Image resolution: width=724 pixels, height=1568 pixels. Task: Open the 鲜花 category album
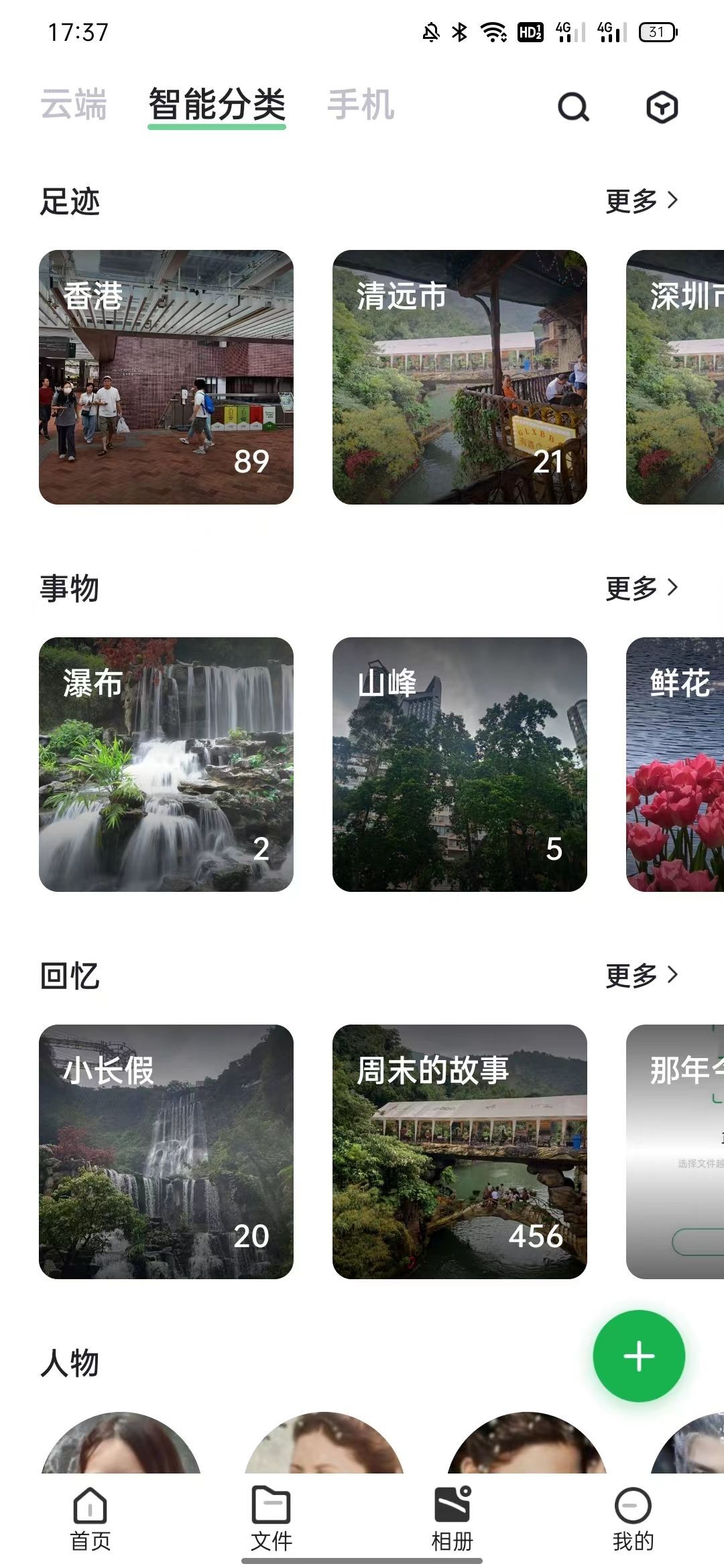[x=675, y=765]
